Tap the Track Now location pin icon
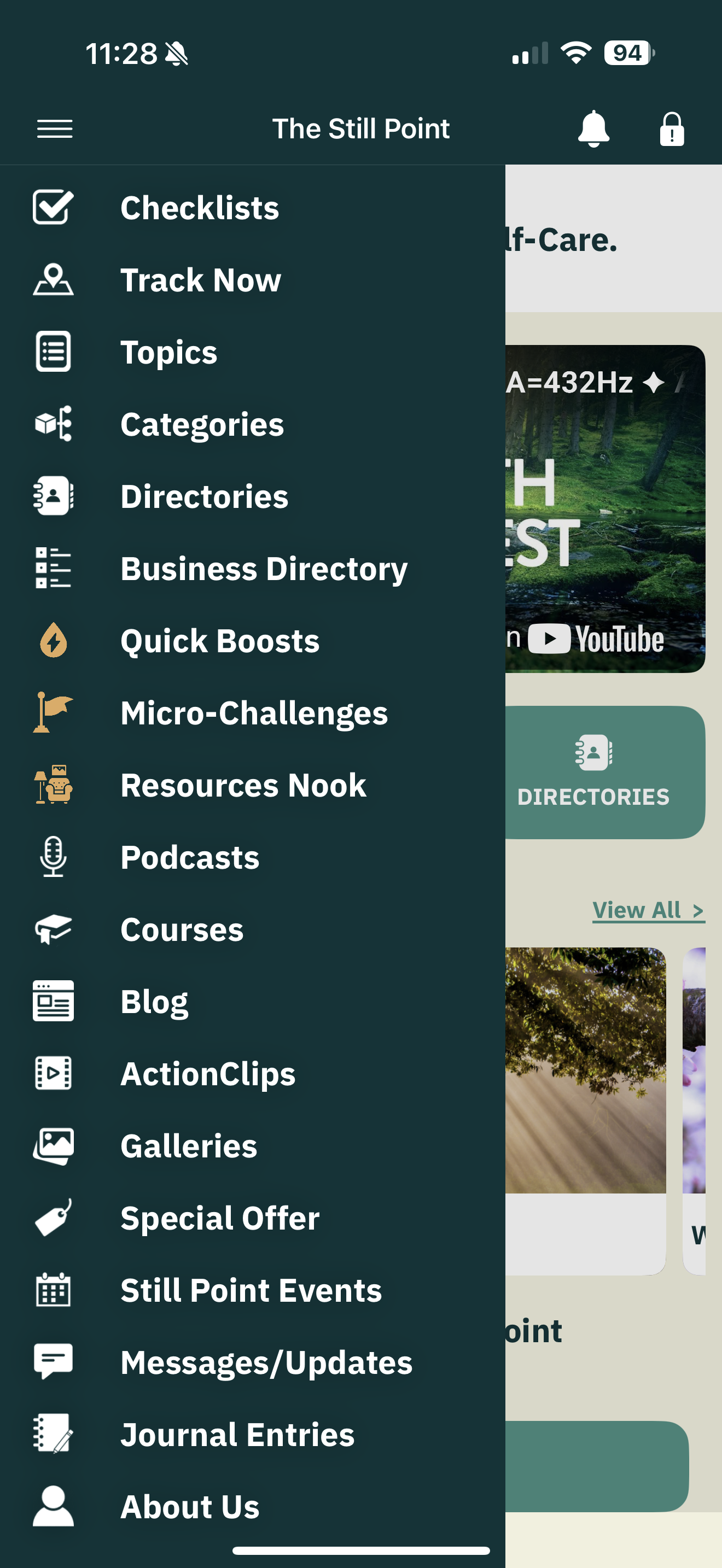 coord(54,280)
